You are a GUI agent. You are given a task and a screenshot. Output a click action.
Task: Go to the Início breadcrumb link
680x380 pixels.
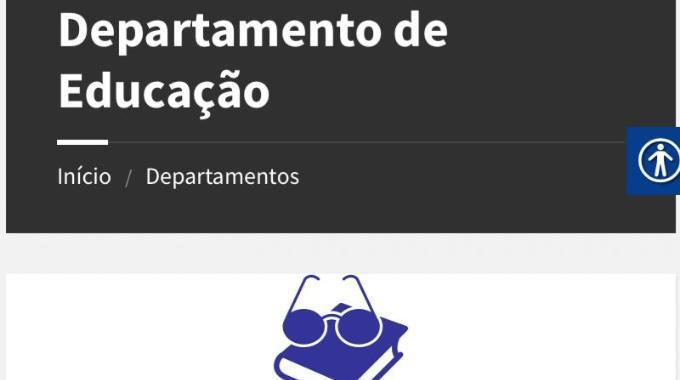pyautogui.click(x=84, y=177)
